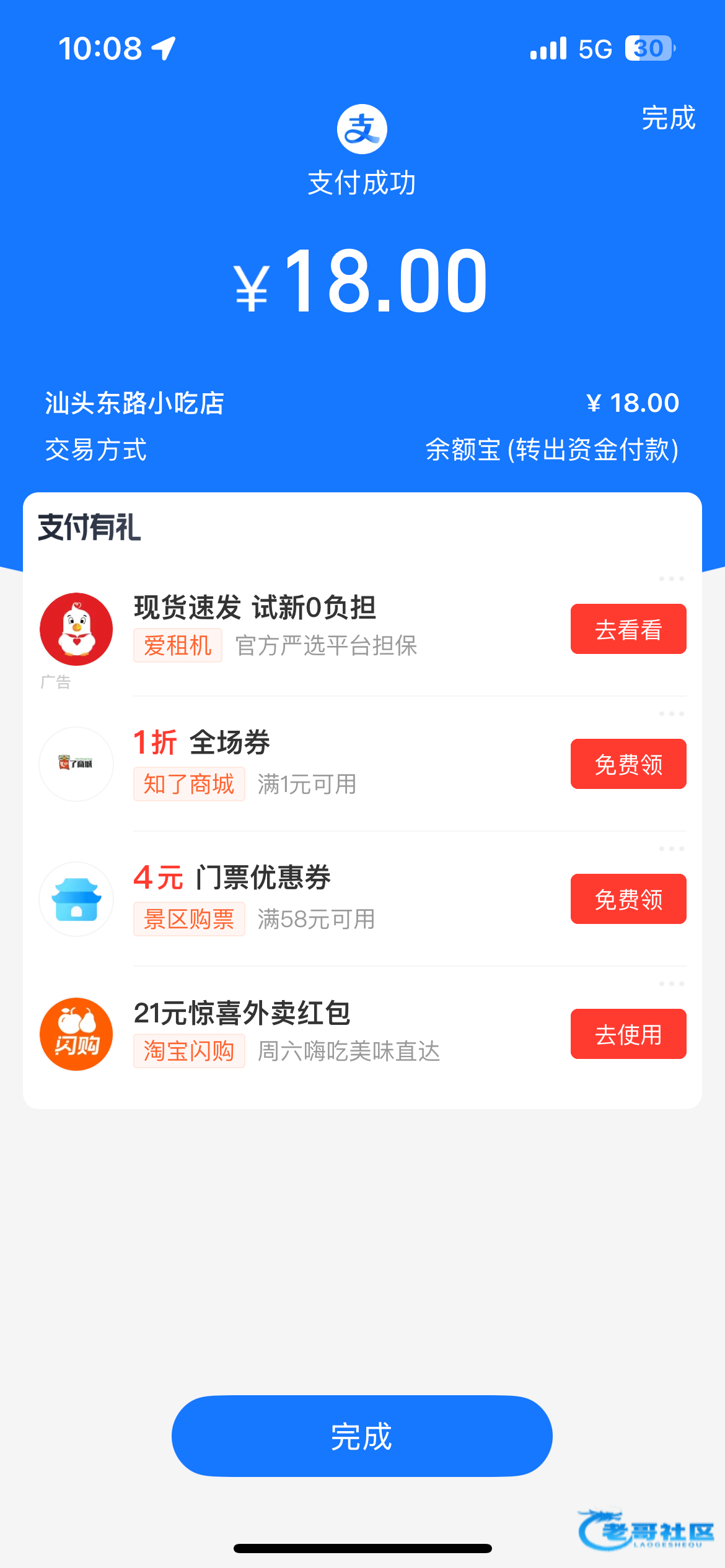
Task: Open the three-dot menu above 淘宝闪购 offer
Action: point(671,983)
